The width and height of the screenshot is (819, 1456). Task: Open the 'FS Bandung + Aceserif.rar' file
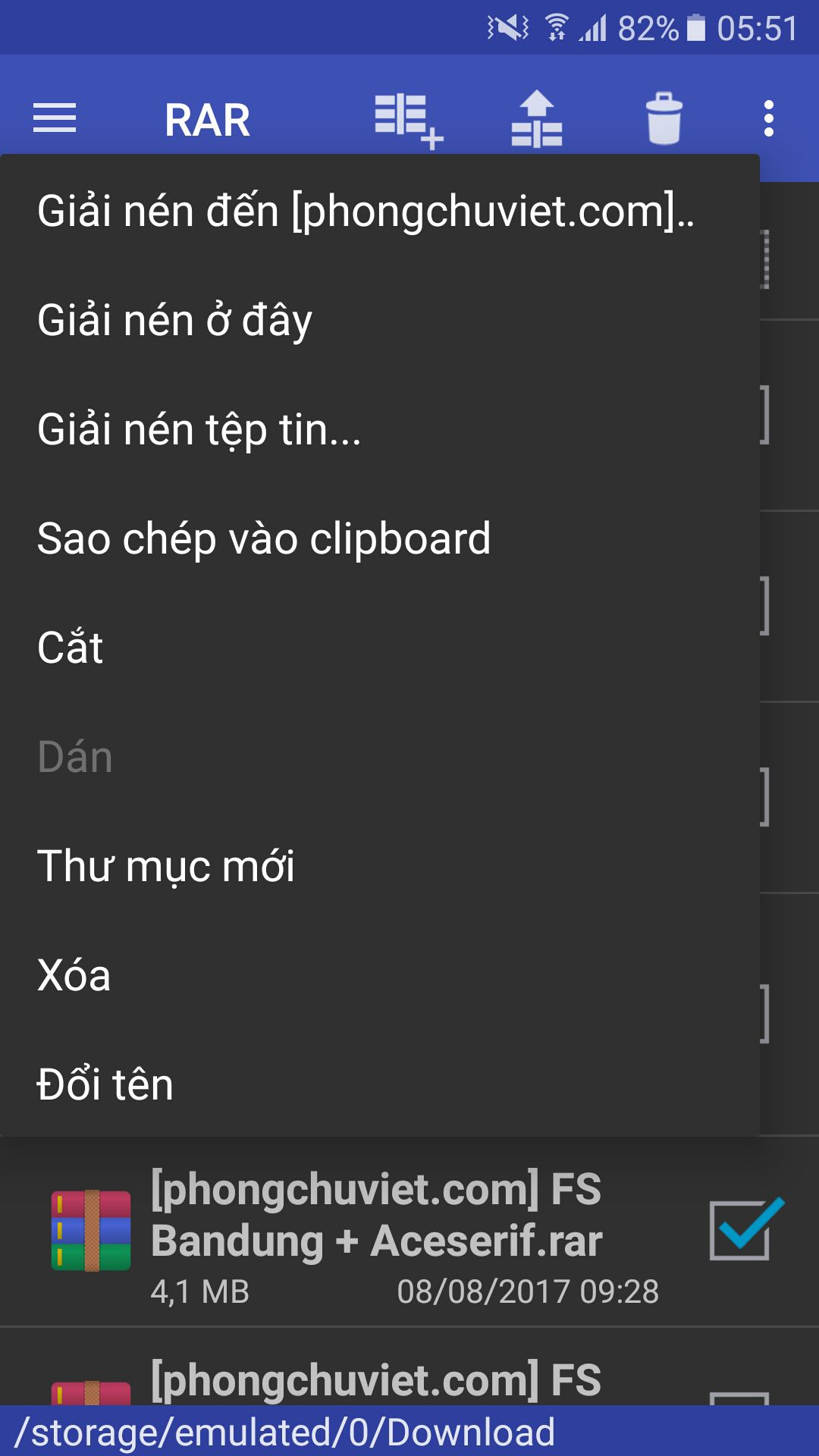(376, 1232)
